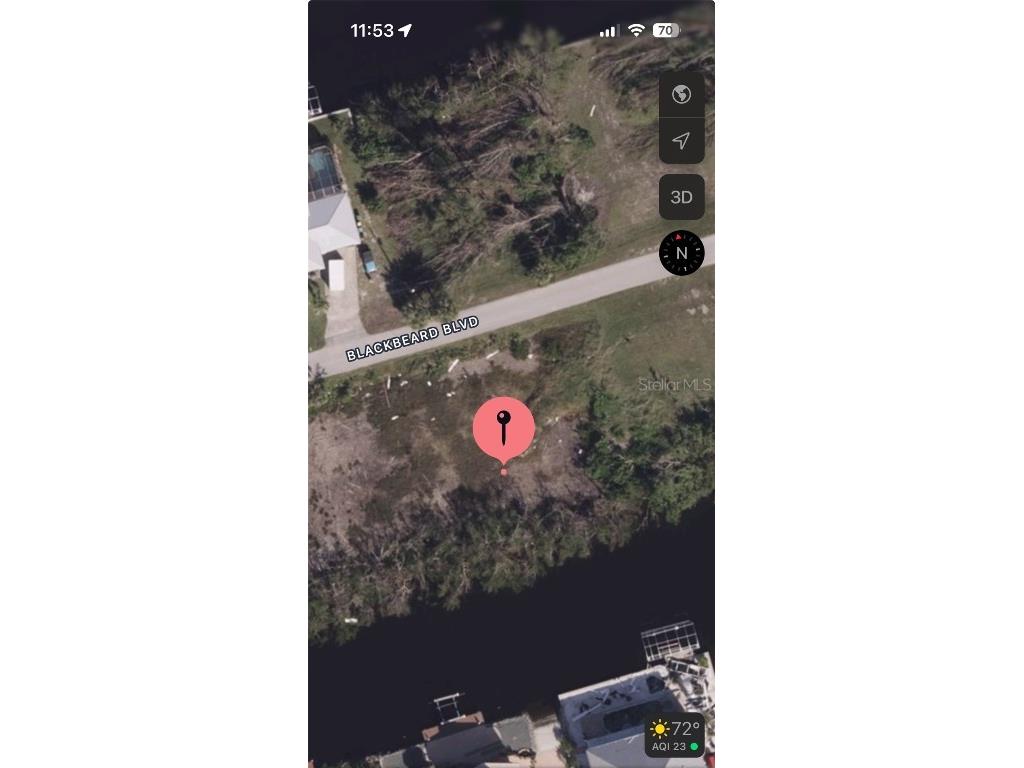
Task: Select the red dropped pin marker
Action: [x=503, y=429]
